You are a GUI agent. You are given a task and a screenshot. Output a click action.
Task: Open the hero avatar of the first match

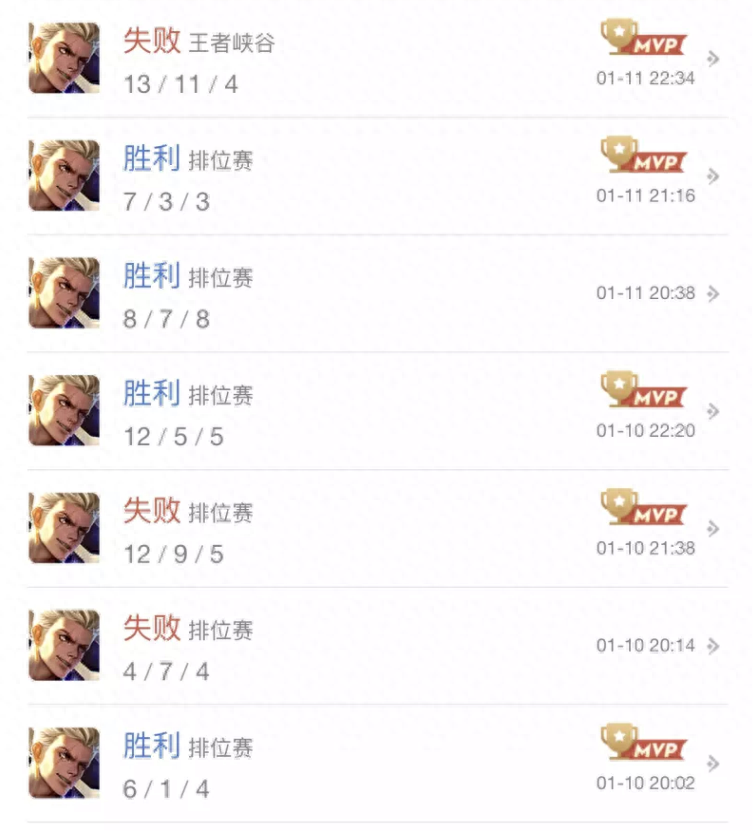tap(63, 60)
